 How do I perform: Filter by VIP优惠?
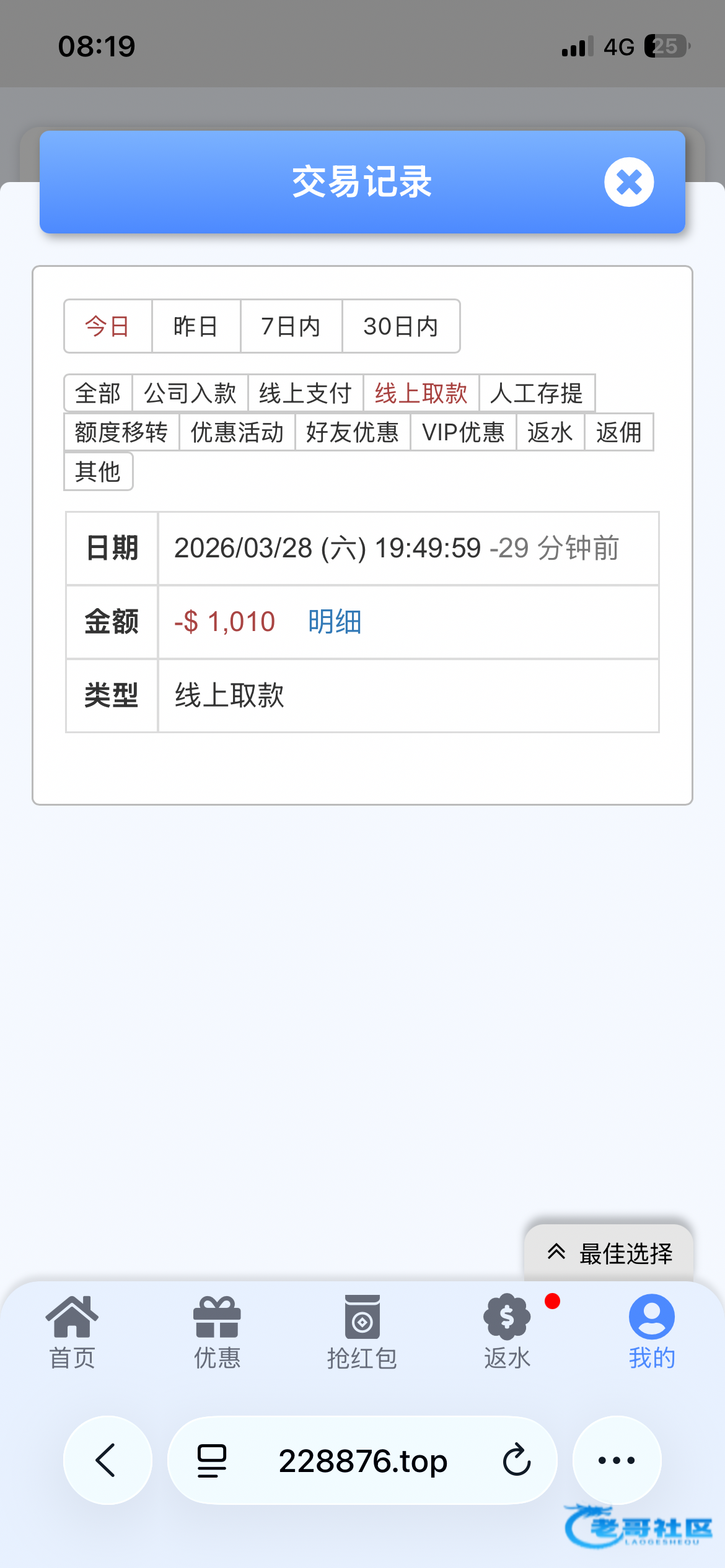coord(463,432)
